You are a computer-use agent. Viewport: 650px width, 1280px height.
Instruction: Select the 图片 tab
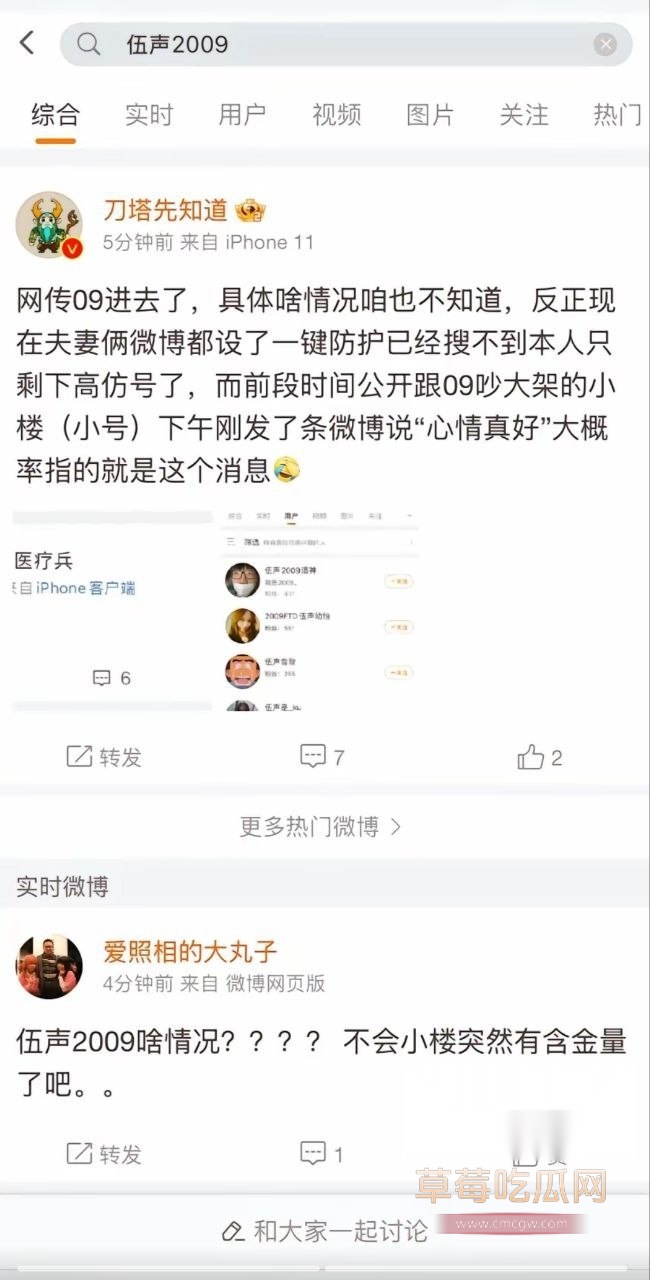(430, 114)
